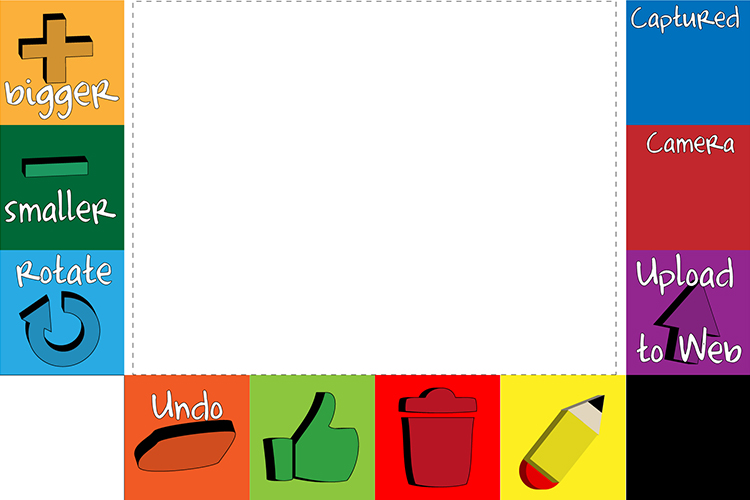Screen dimensions: 750x500
Task: Rotate the selected item
Action: point(61,312)
